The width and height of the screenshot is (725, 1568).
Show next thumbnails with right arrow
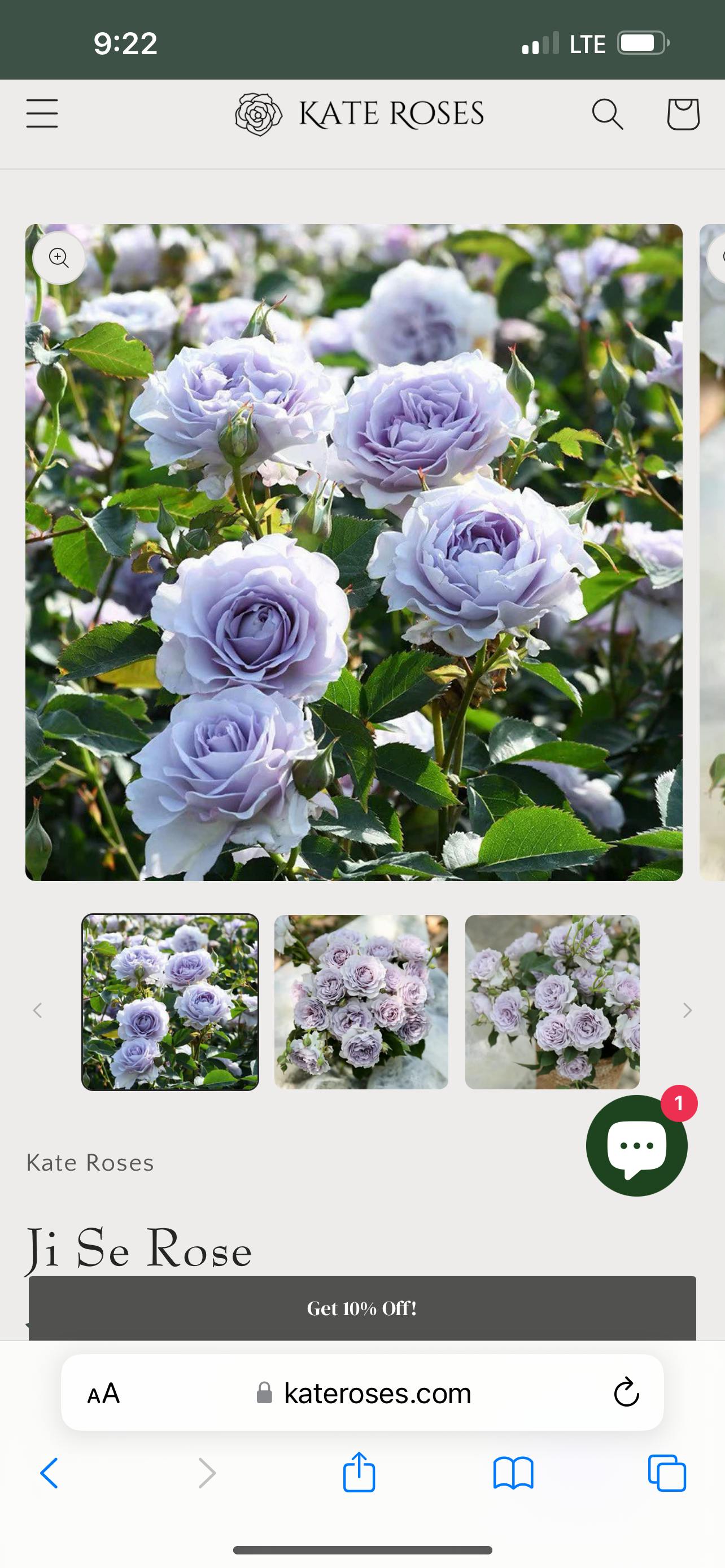[x=687, y=1010]
